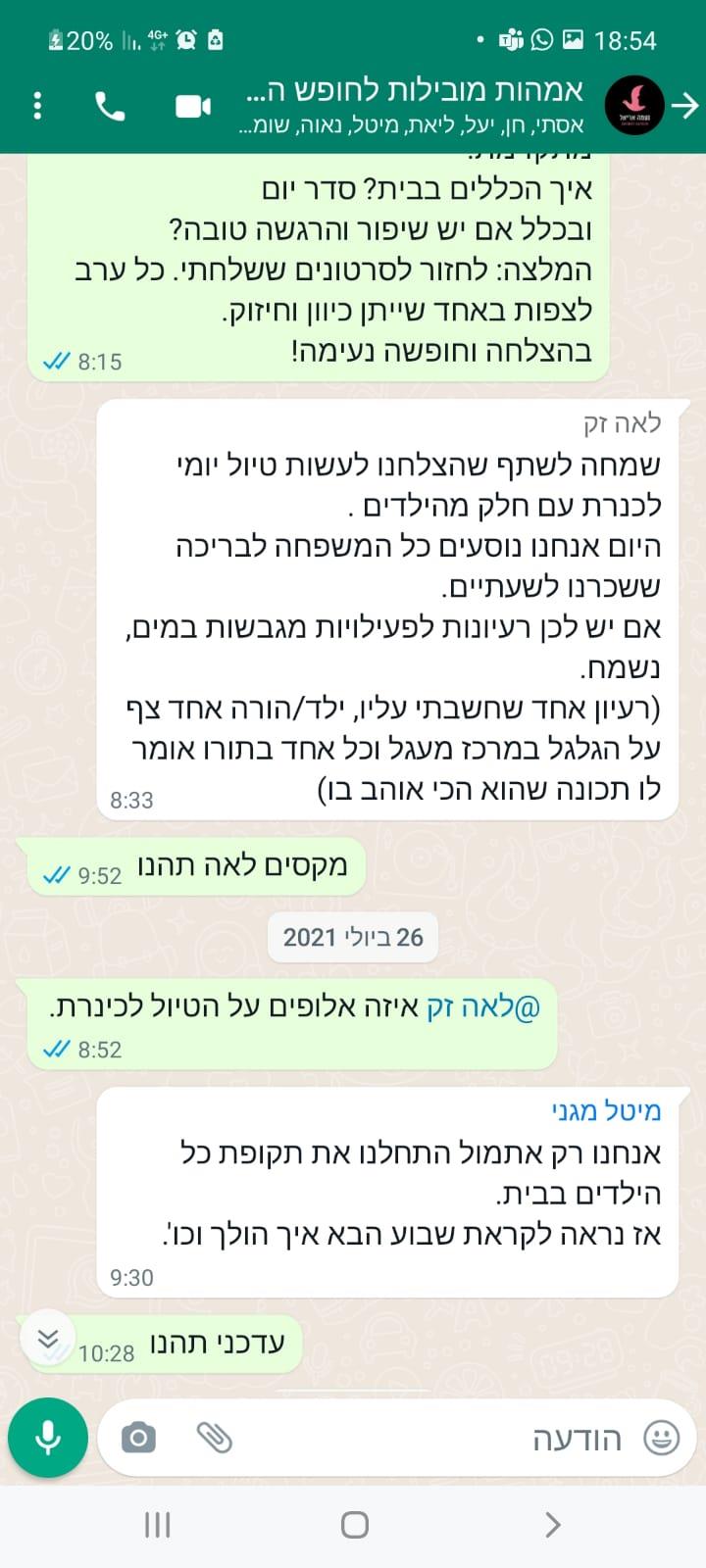
Task: Attach a file with the paperclip
Action: click(x=214, y=1438)
